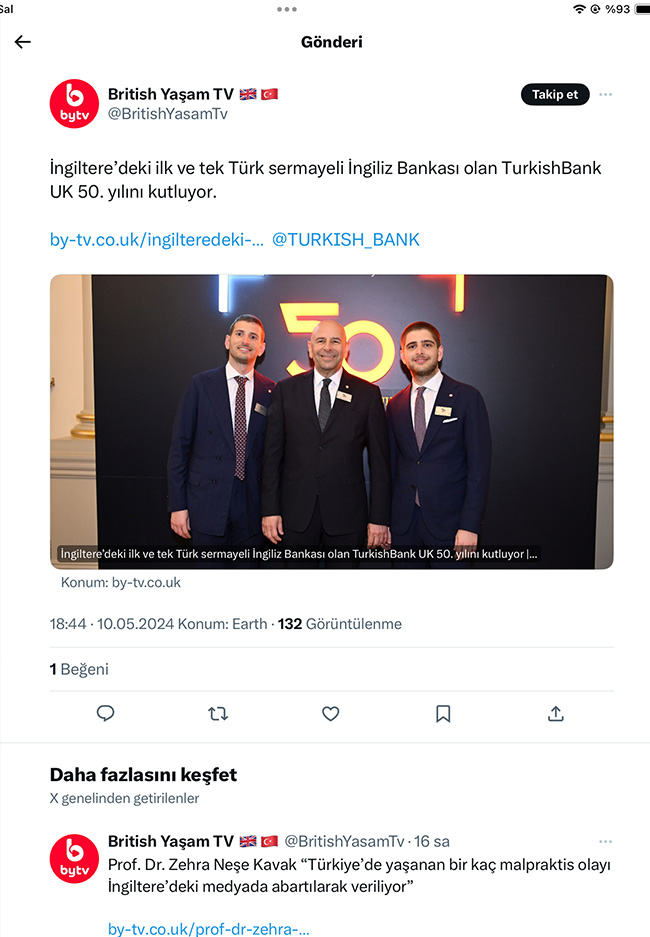Reply to the TurkishBank post

105,713
